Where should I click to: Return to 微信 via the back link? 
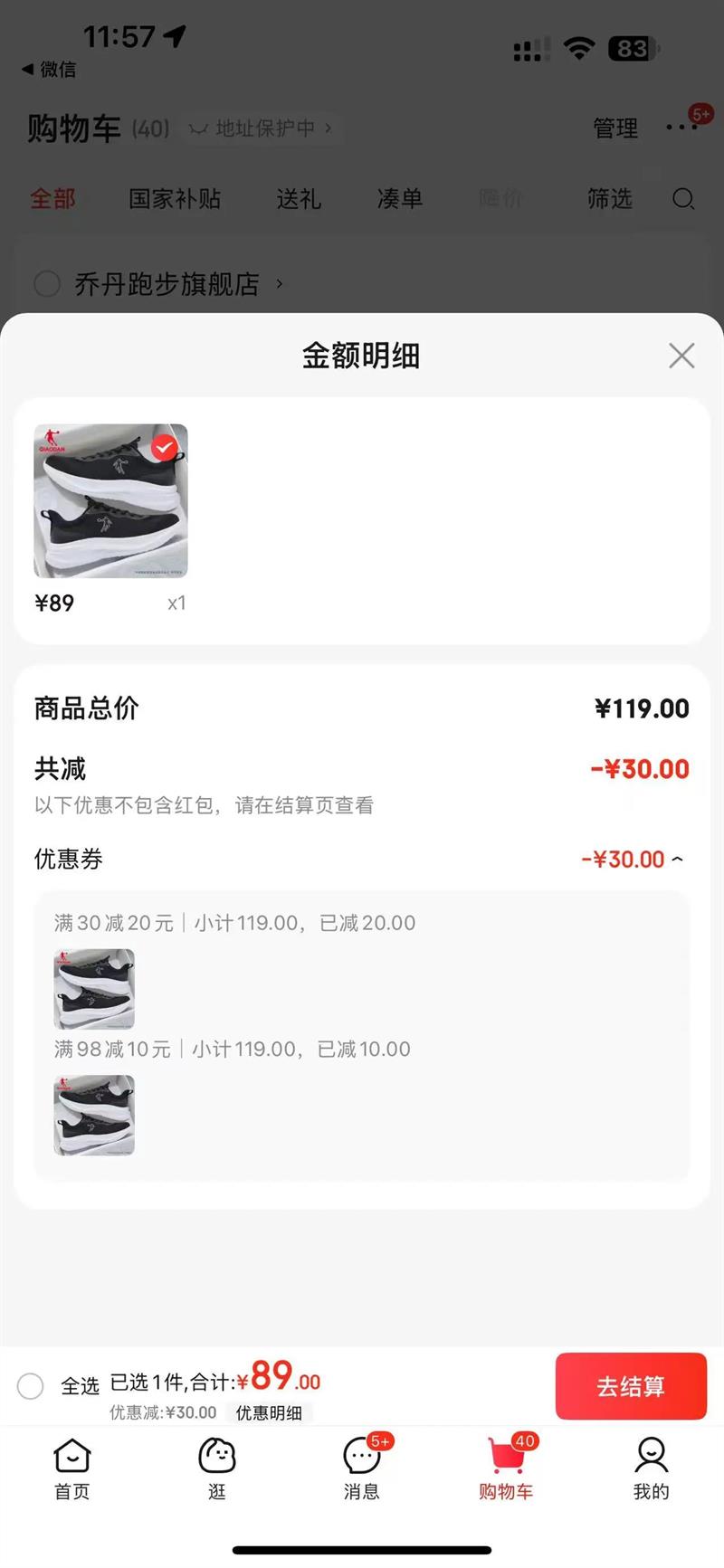coord(50,70)
